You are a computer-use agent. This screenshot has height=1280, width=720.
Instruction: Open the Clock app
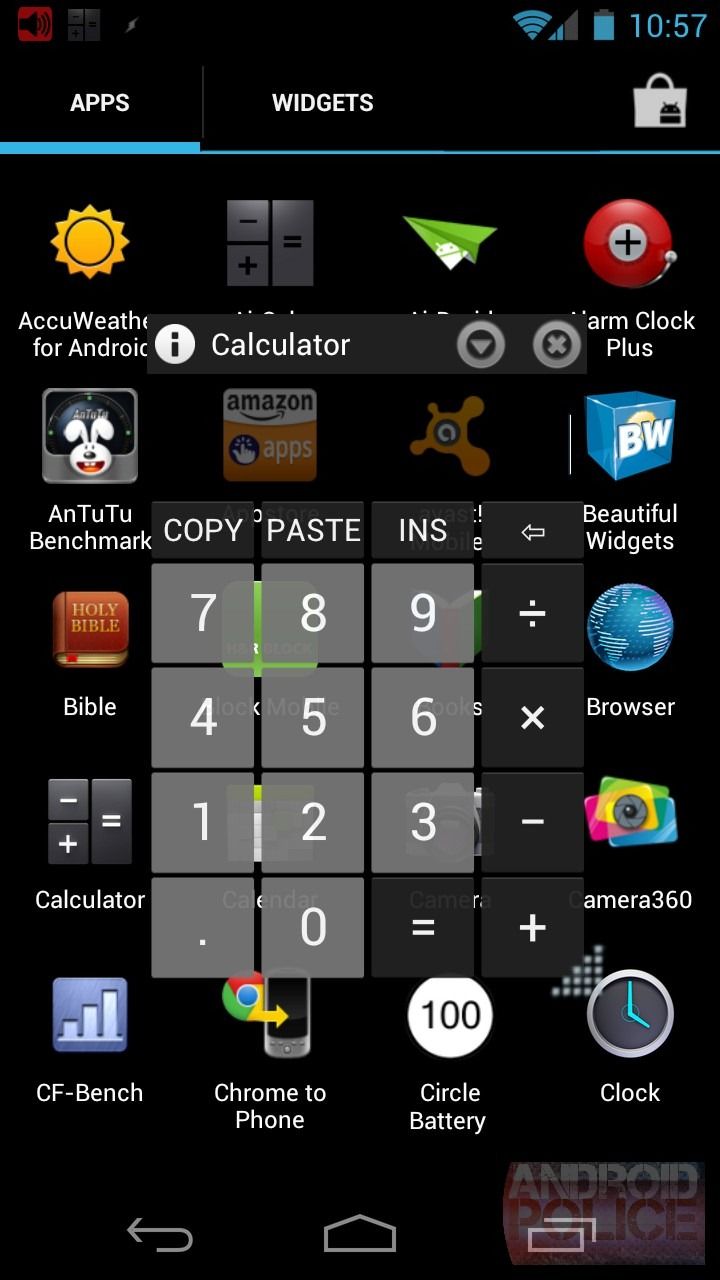click(630, 1015)
